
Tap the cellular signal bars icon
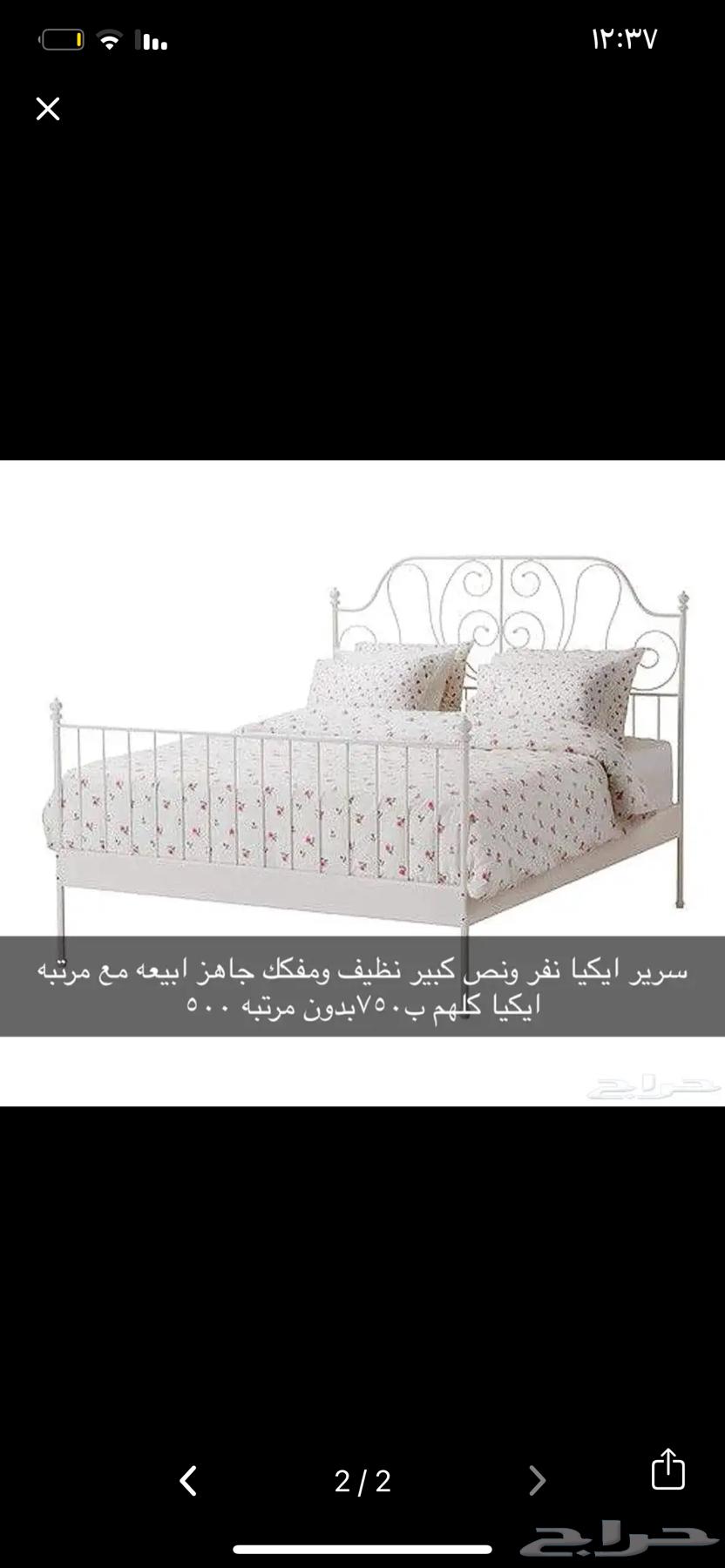(x=148, y=38)
